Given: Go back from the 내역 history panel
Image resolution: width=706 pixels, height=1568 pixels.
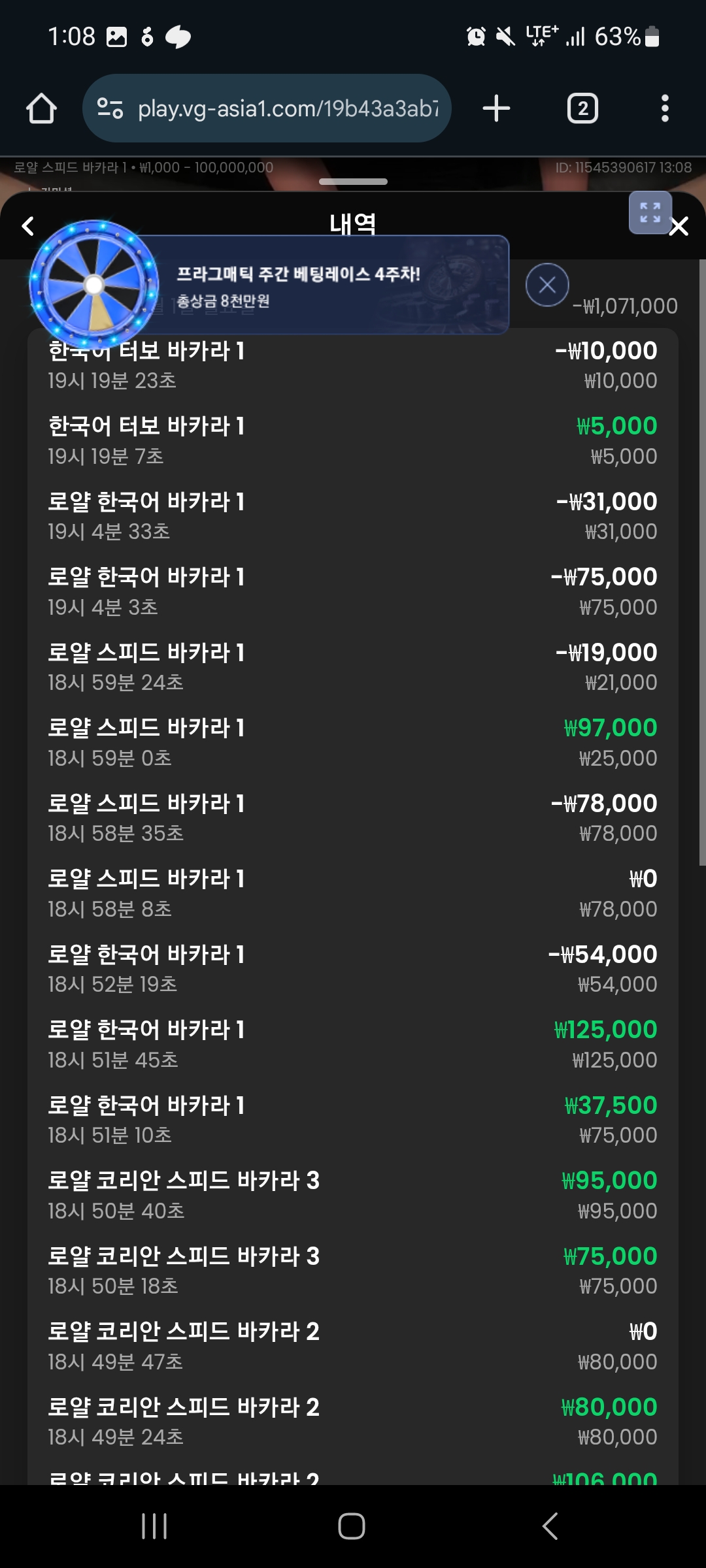Looking at the screenshot, I should (28, 227).
